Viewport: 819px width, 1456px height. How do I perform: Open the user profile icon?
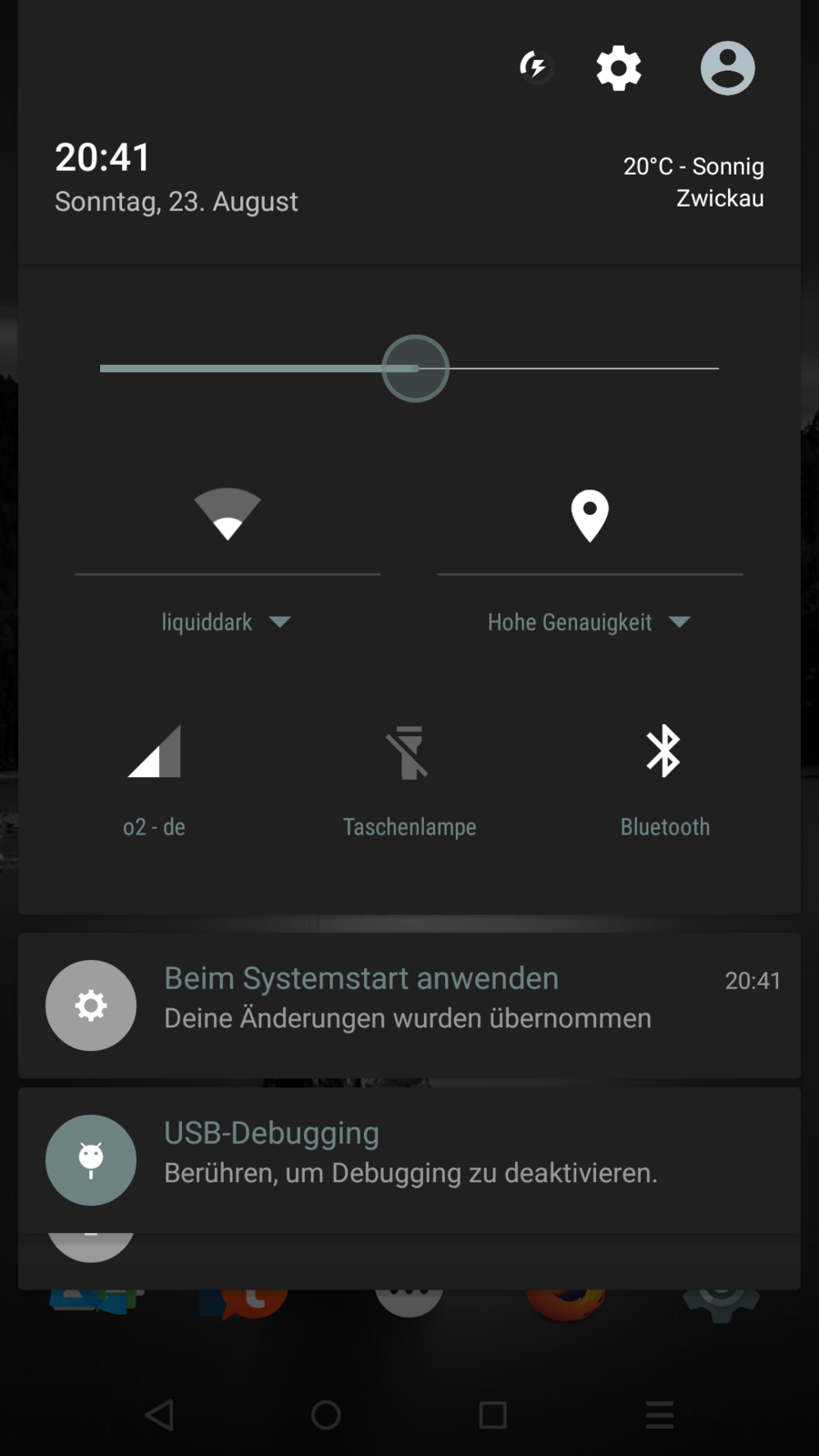click(727, 68)
